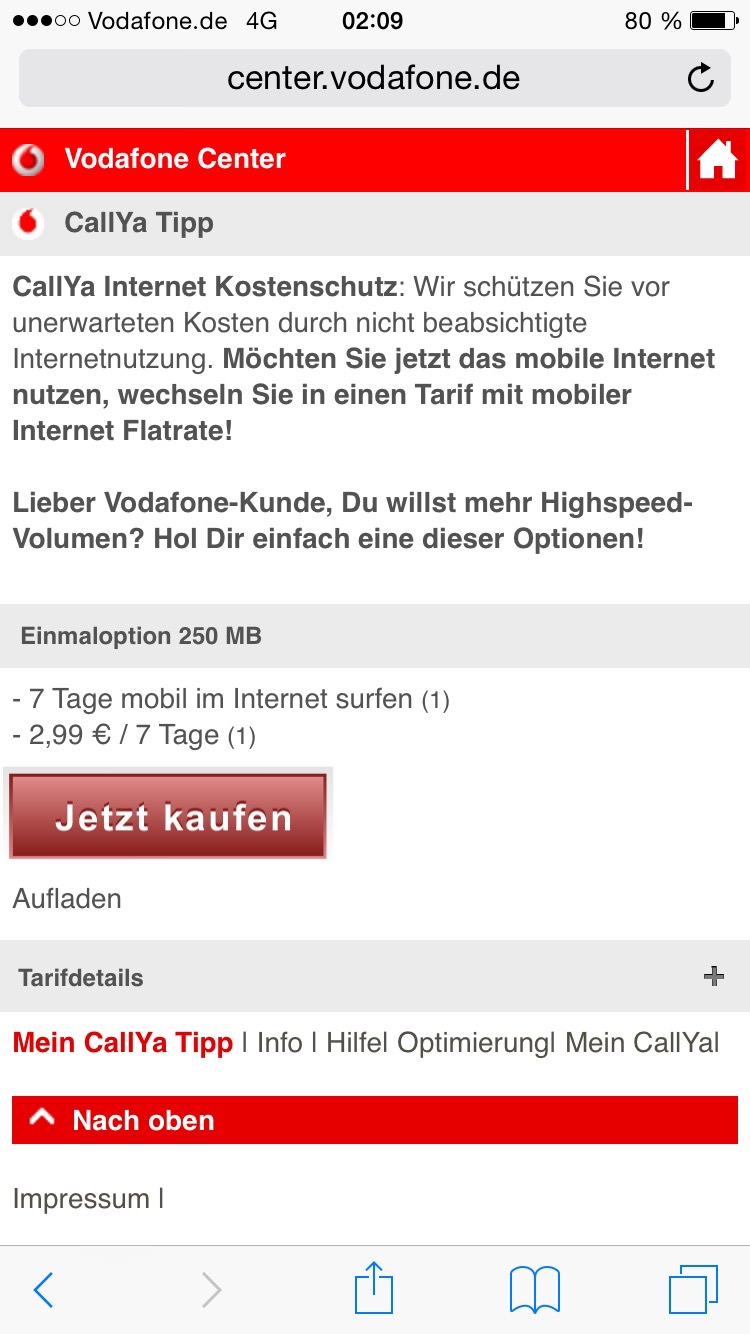Jump back up with Nach oben
Screen dimensions: 750x1334
pyautogui.click(x=375, y=1120)
